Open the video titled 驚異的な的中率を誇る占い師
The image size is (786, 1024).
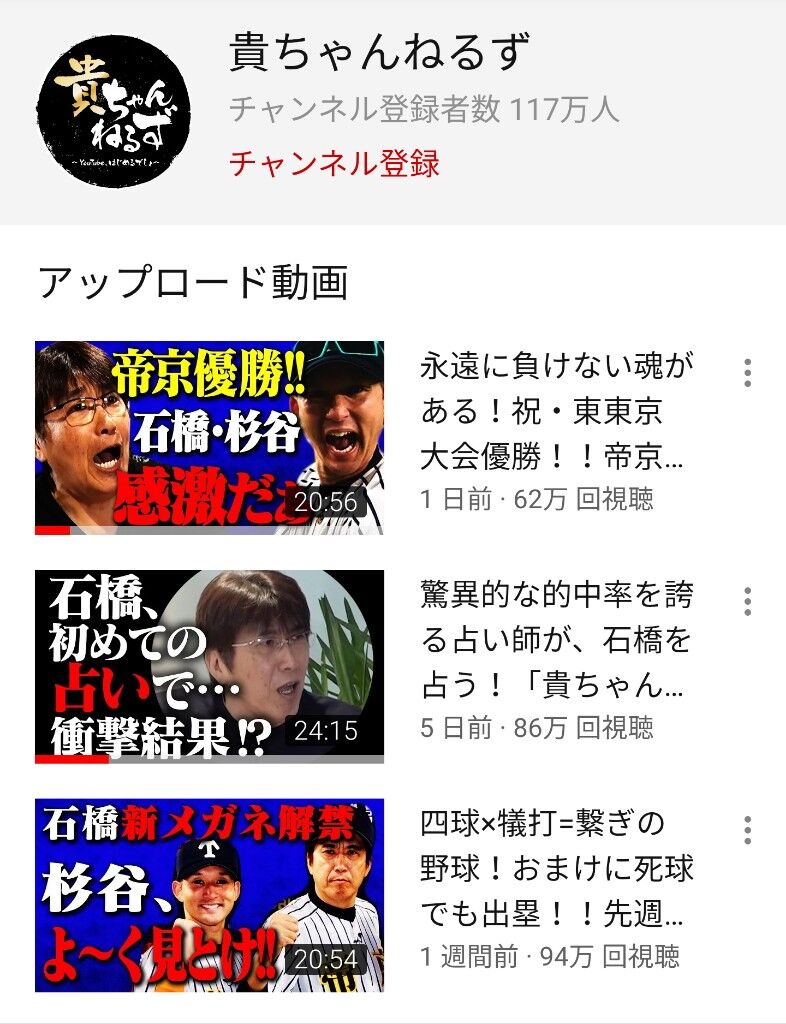click(x=556, y=640)
